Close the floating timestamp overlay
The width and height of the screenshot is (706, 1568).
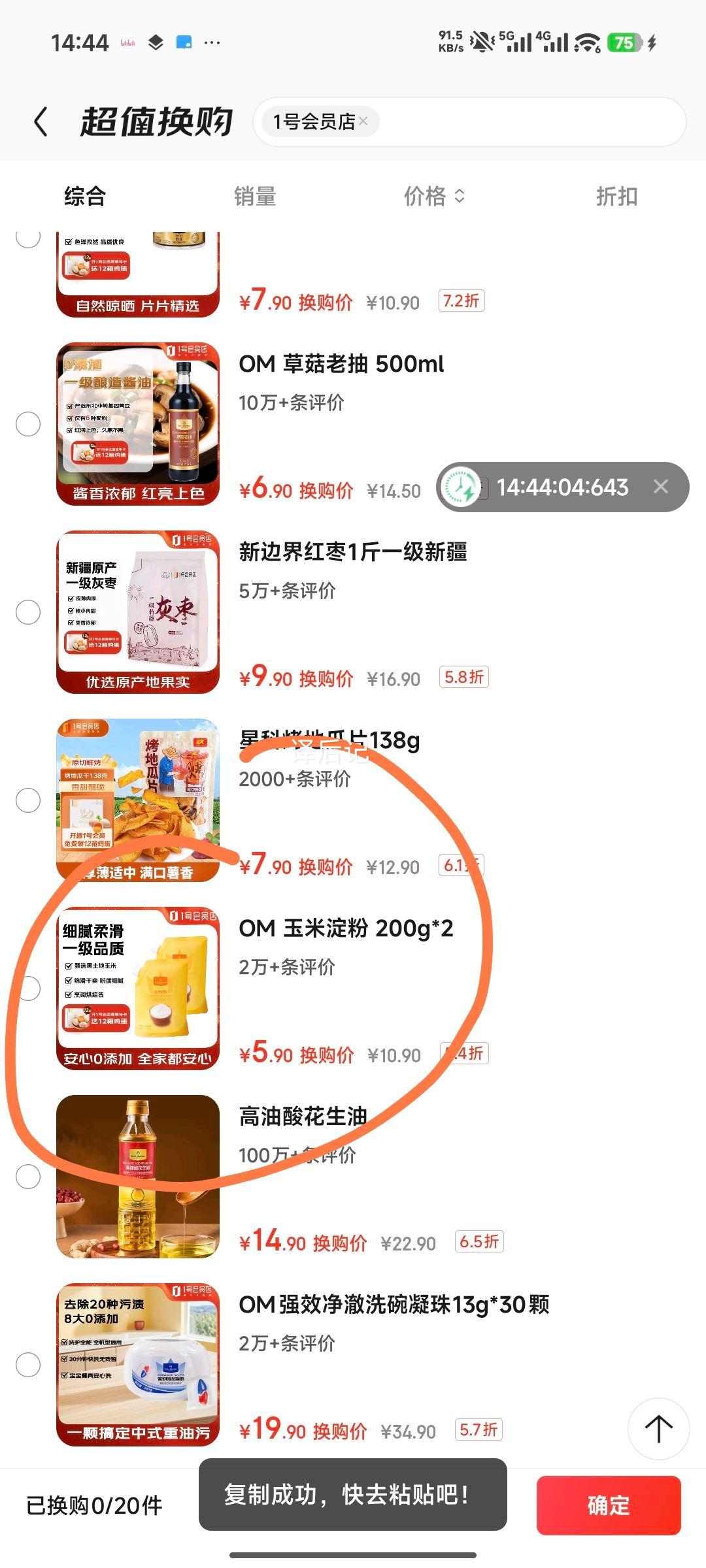pos(661,487)
